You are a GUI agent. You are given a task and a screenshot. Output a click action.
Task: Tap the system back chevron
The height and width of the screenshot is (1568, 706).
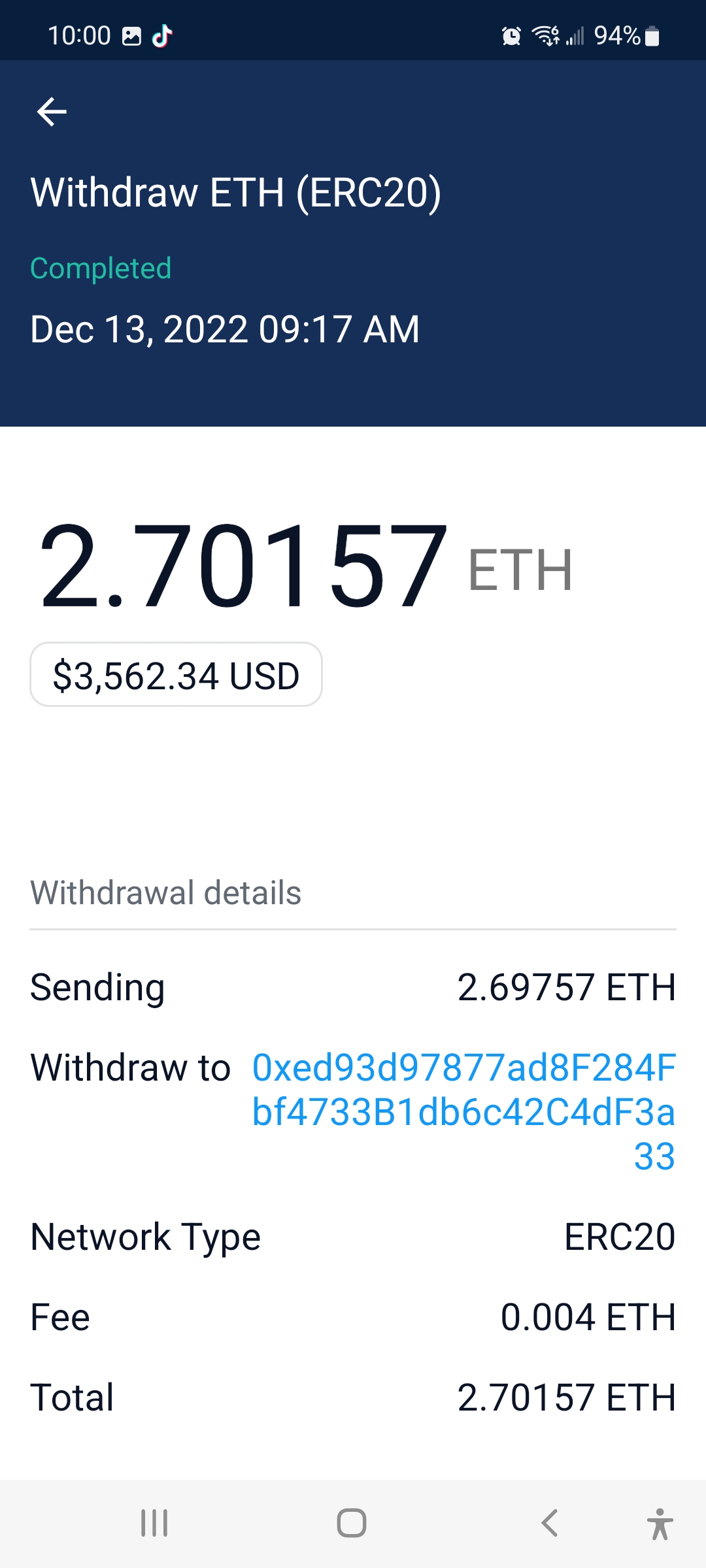[x=550, y=1523]
